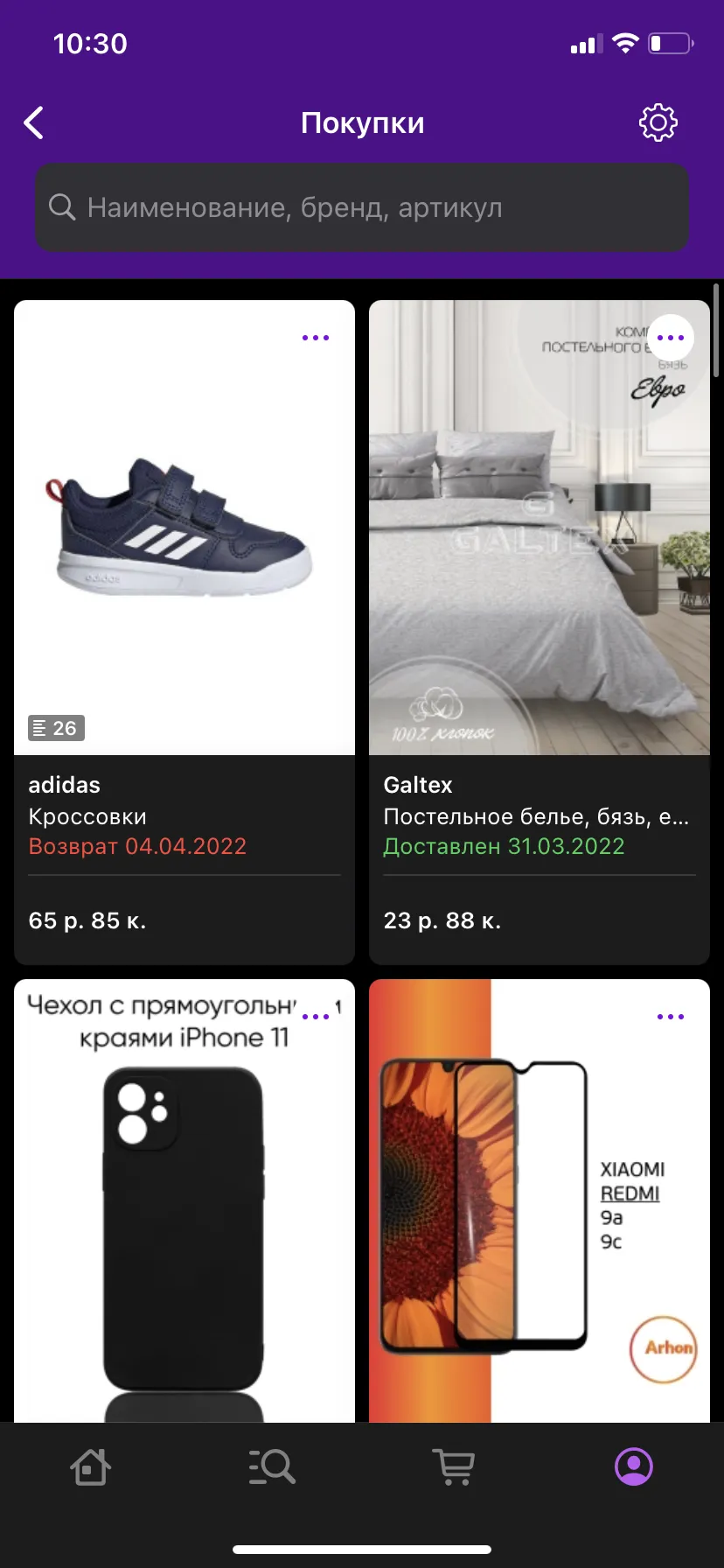Open more options on the Galtex card
724x1568 pixels.
(x=671, y=338)
